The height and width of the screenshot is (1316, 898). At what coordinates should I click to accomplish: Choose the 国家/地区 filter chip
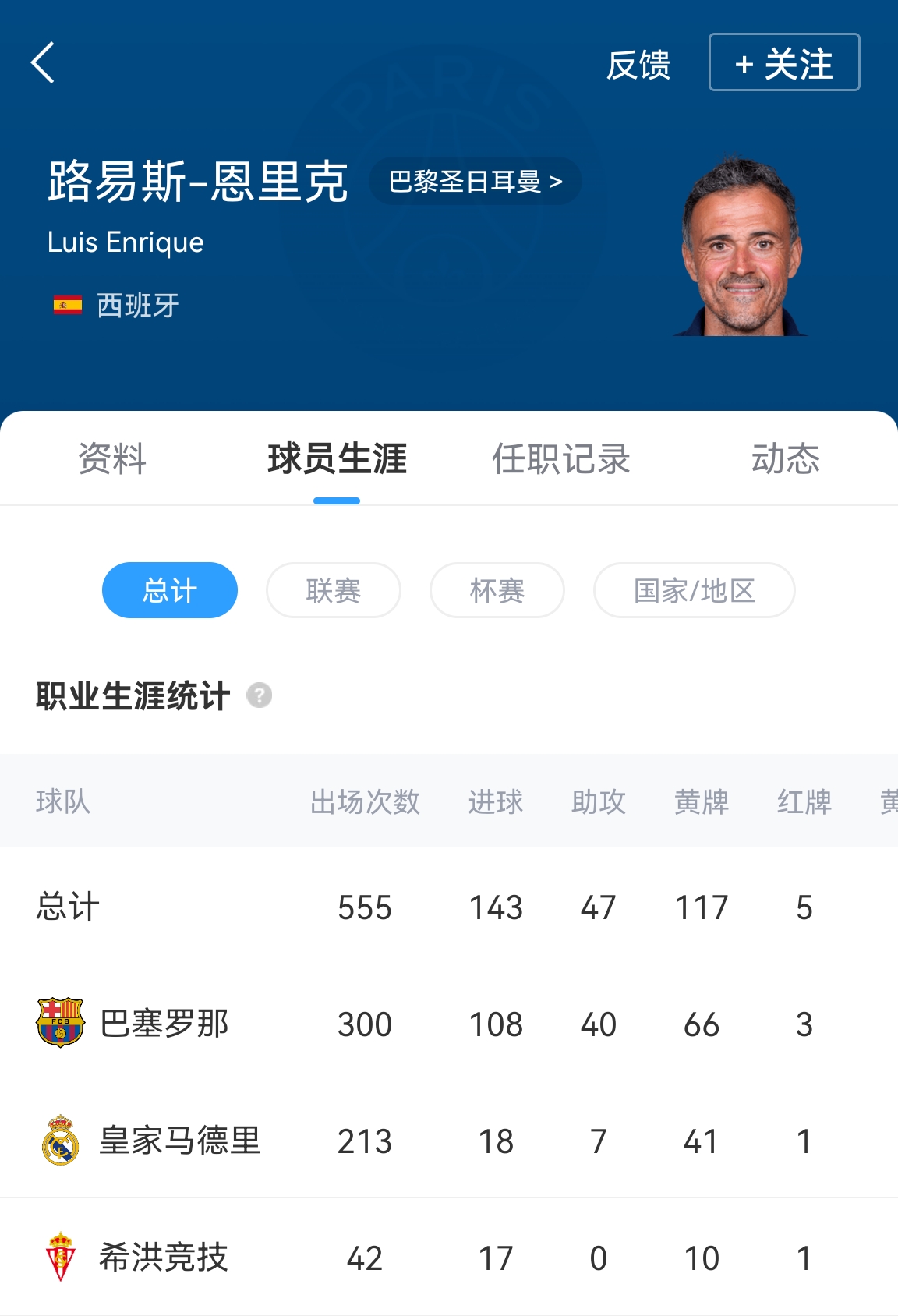(694, 590)
